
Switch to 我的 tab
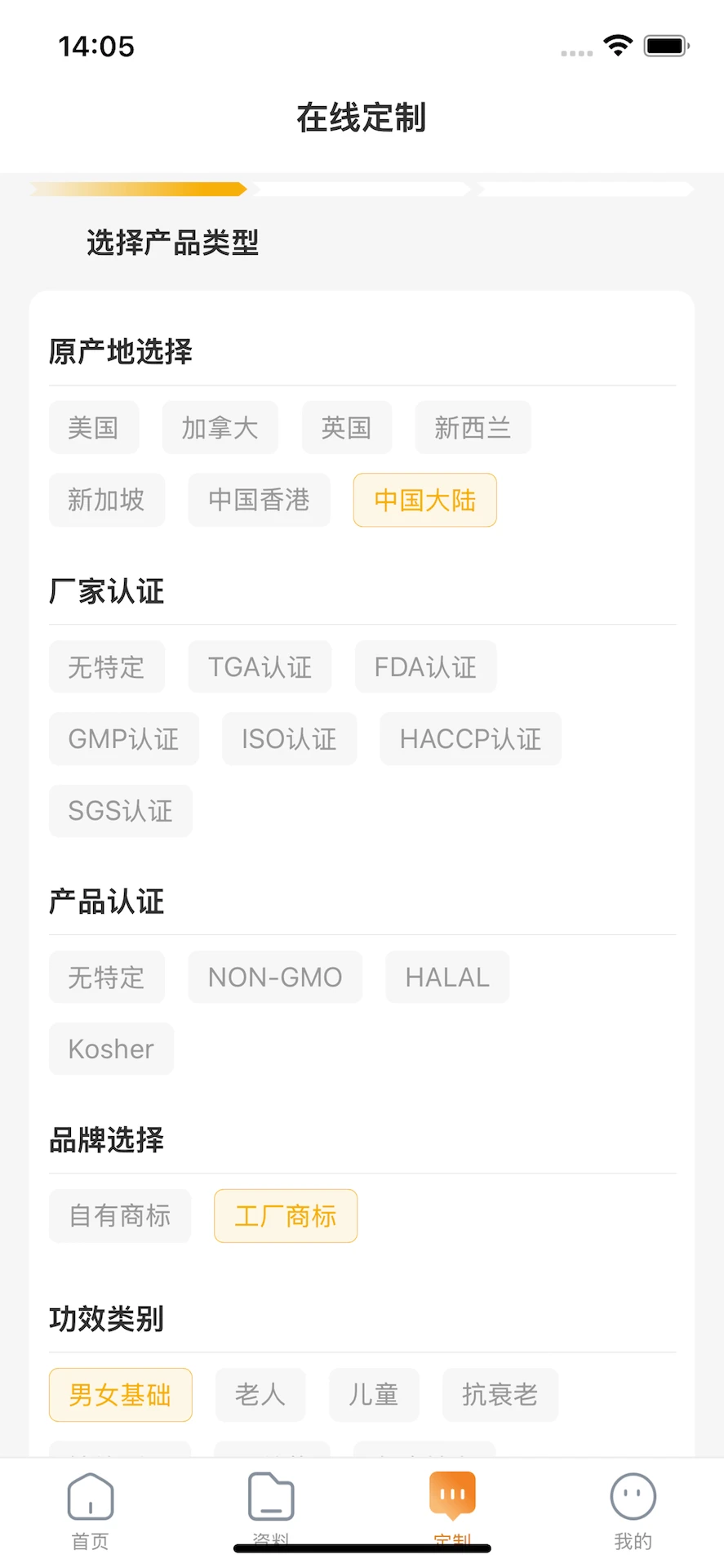click(633, 1509)
